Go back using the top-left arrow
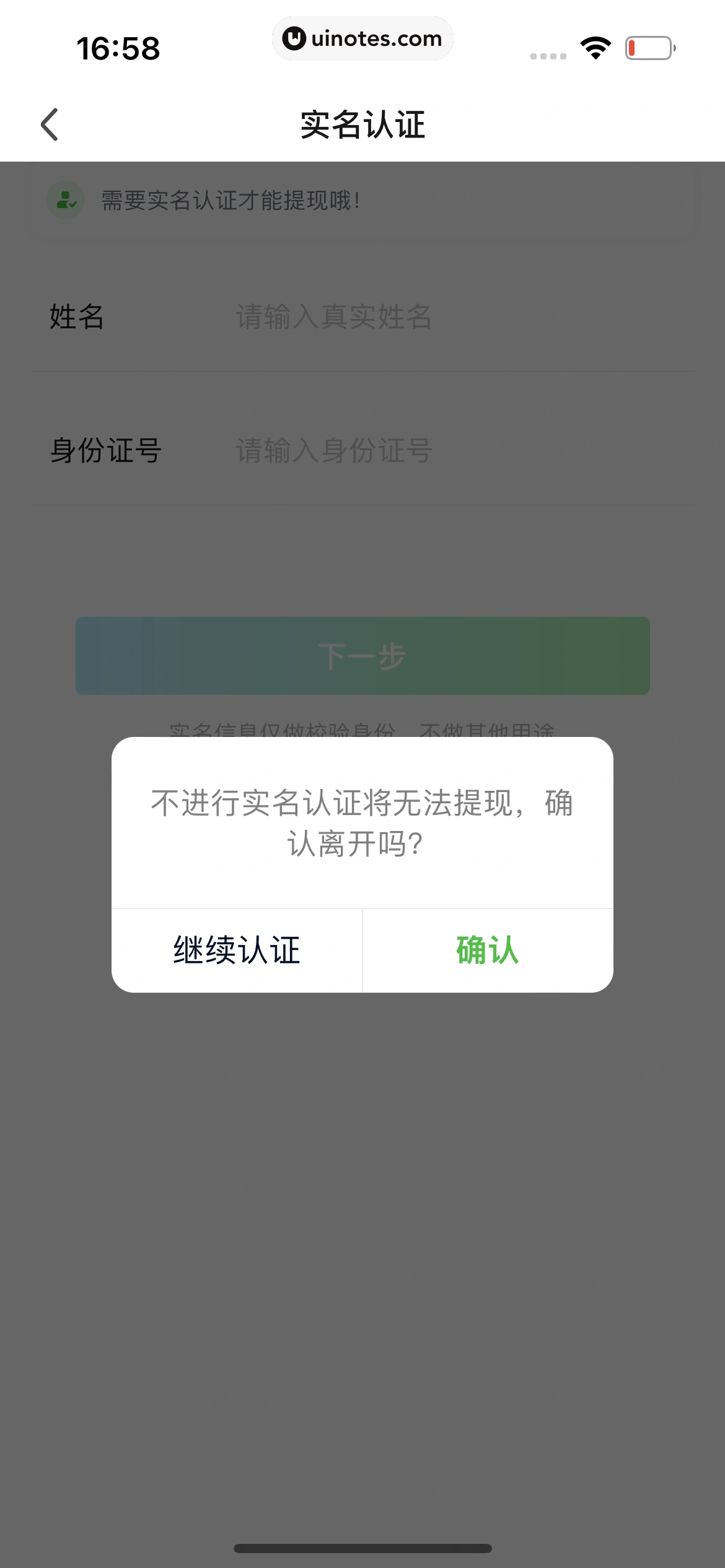The width and height of the screenshot is (725, 1568). click(x=50, y=124)
